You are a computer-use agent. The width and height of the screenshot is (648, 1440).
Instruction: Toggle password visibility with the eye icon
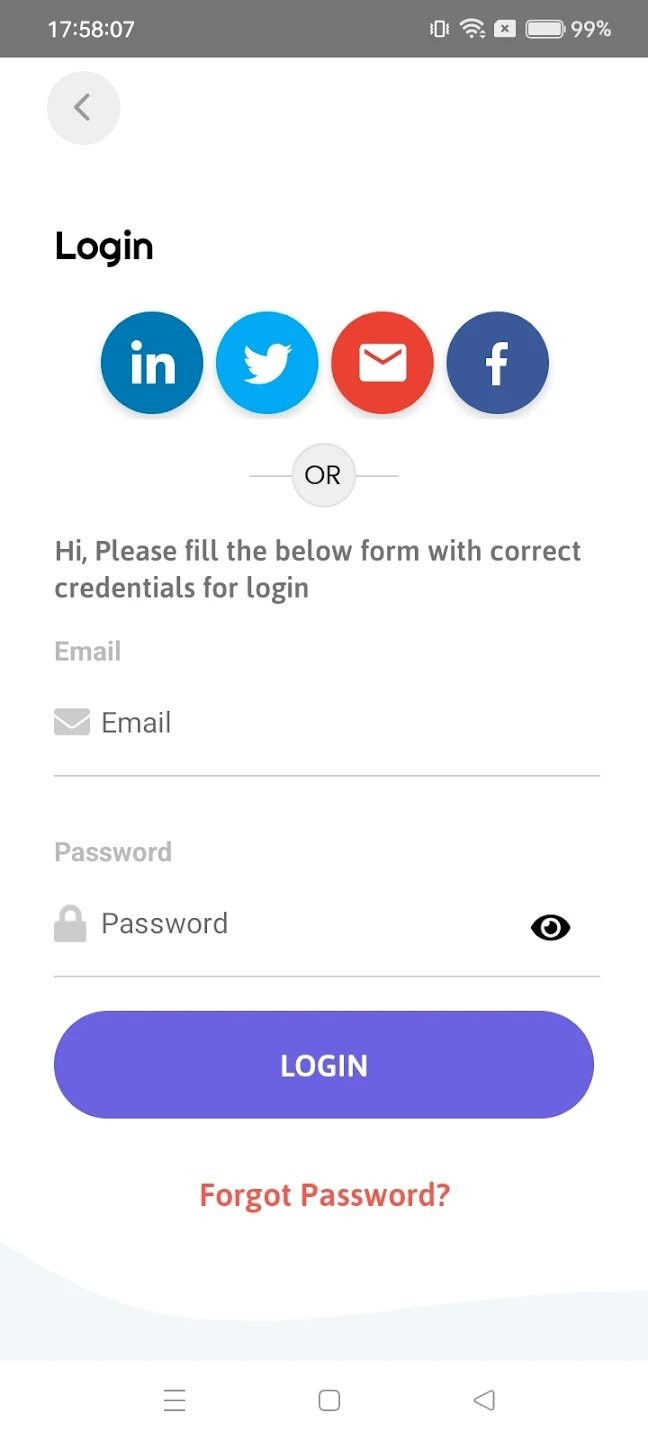point(550,928)
